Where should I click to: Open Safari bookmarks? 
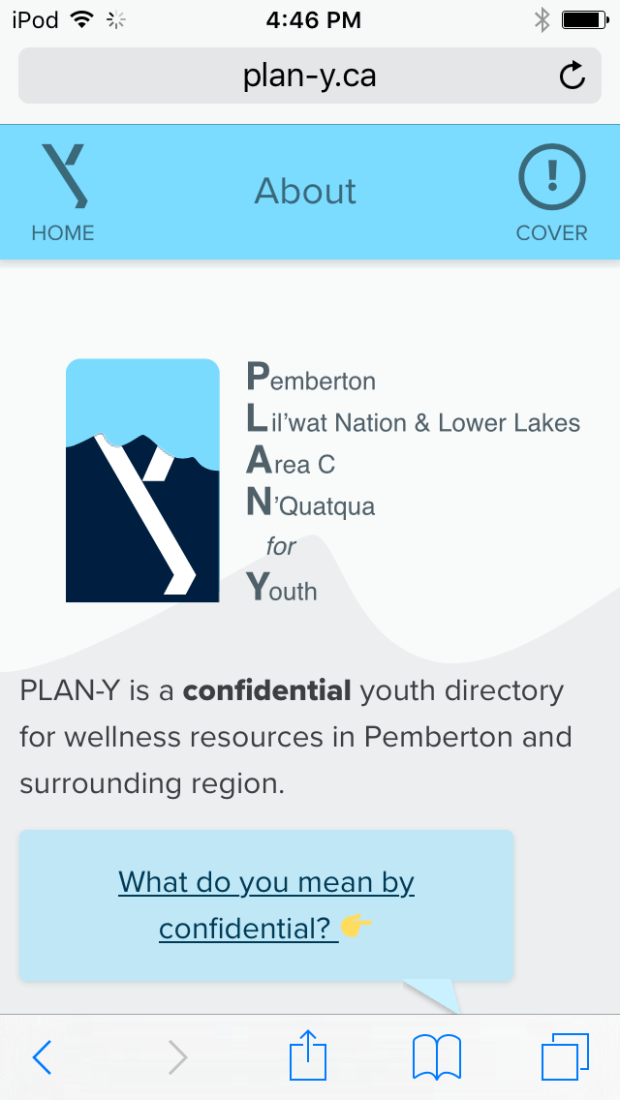[x=437, y=1057]
